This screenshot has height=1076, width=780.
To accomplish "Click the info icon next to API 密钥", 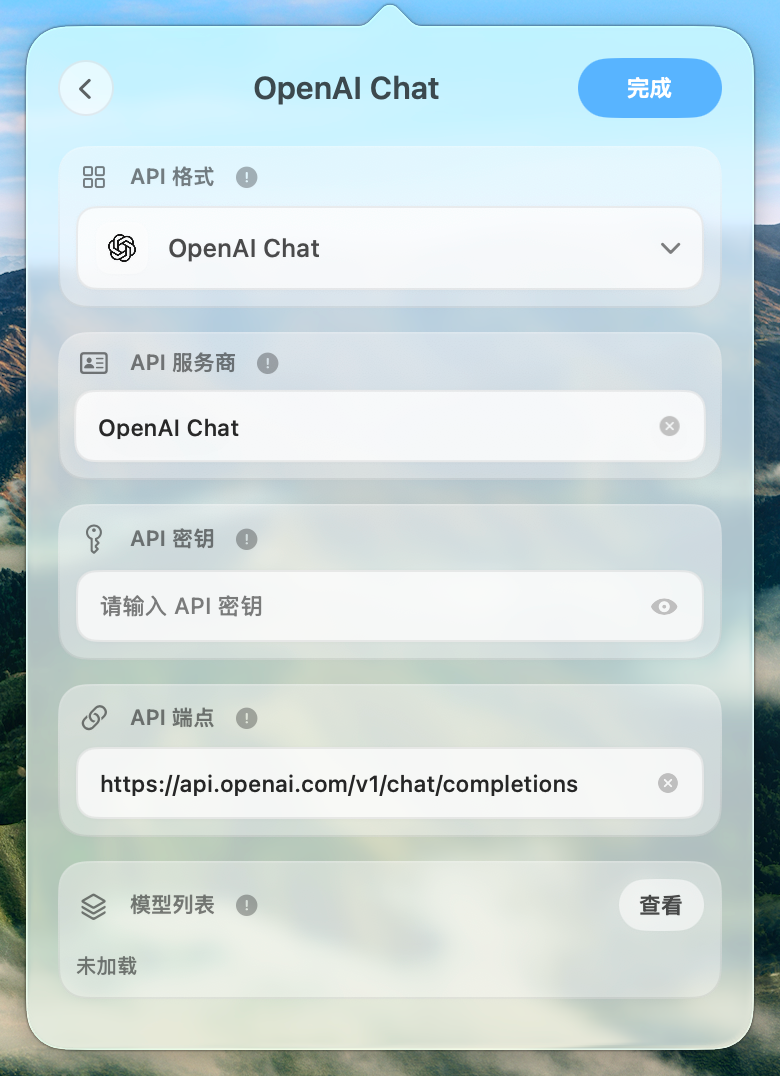I will pos(246,540).
